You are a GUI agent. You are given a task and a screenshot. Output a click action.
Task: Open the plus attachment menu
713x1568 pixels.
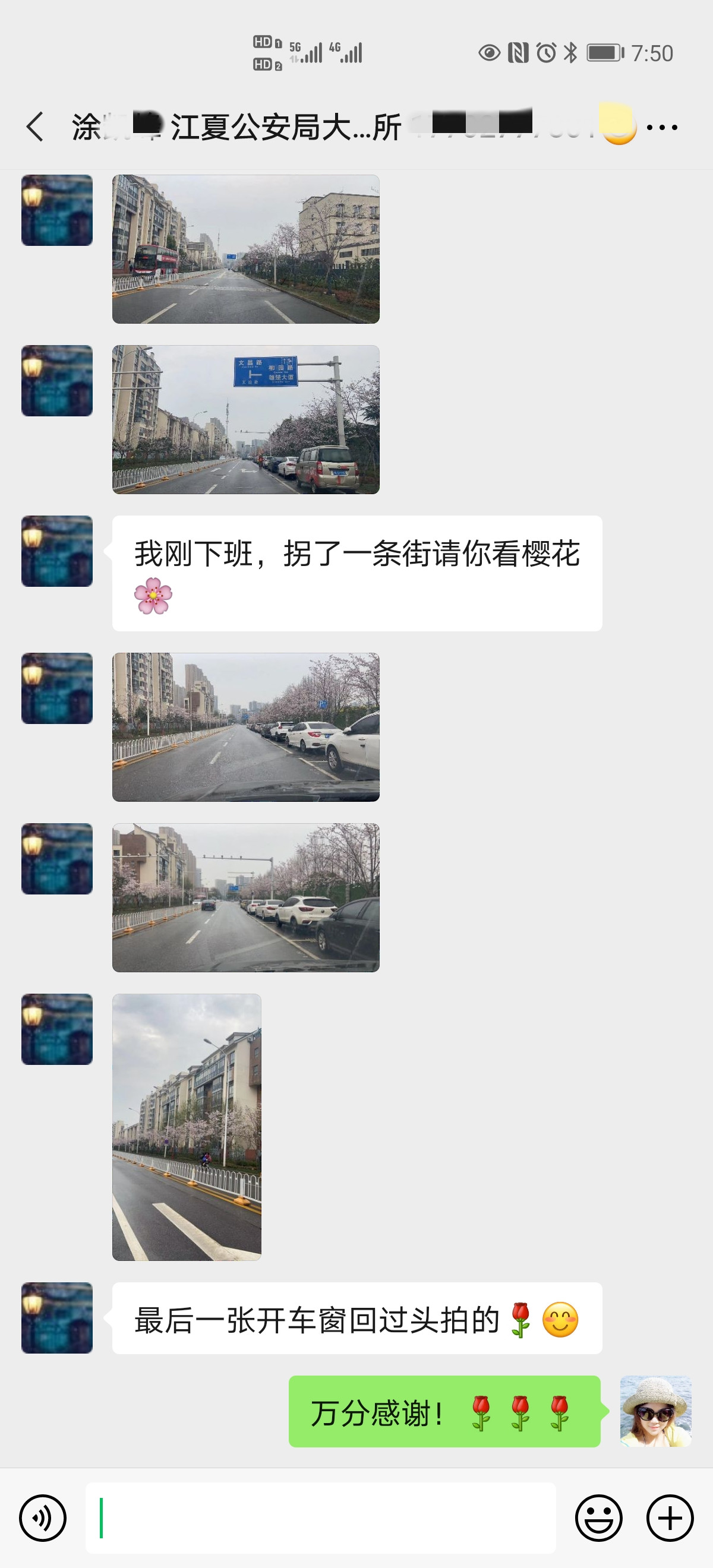coord(670,1518)
